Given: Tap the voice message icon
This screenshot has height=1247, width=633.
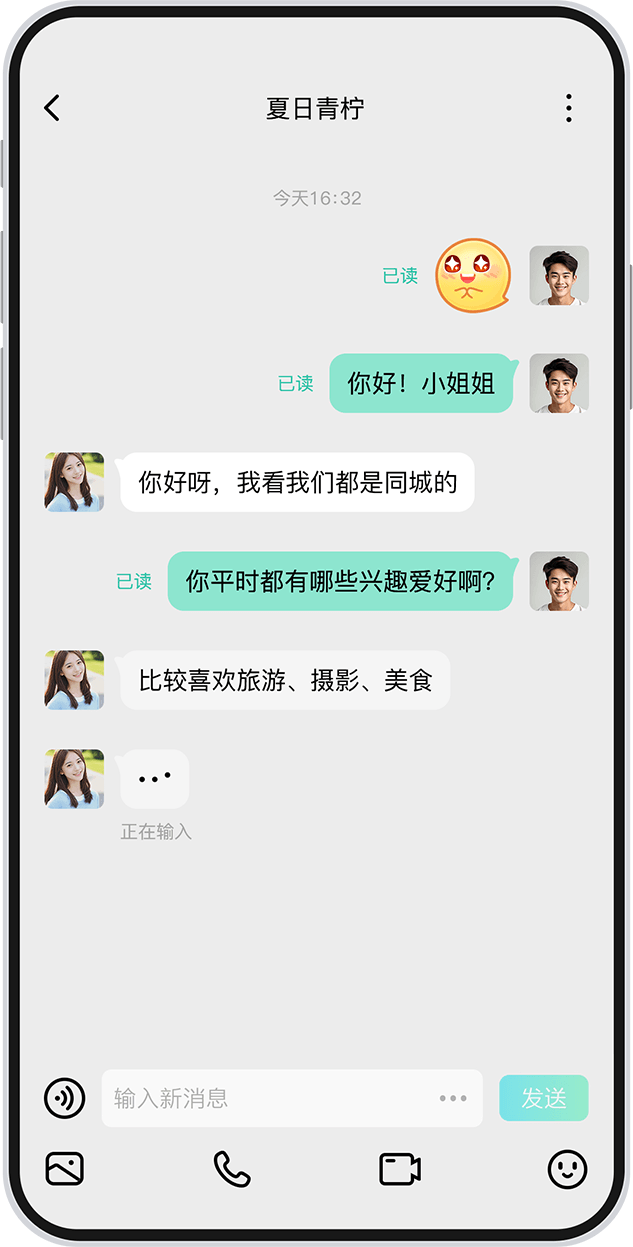Looking at the screenshot, I should coord(65,1098).
